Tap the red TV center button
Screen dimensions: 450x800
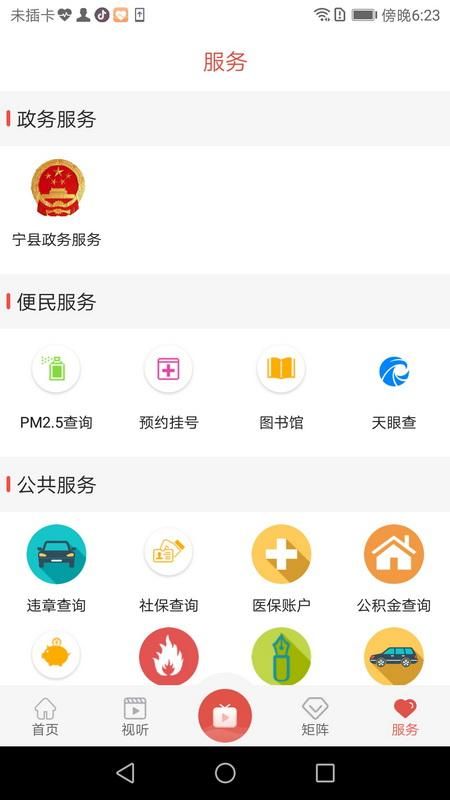[225, 715]
